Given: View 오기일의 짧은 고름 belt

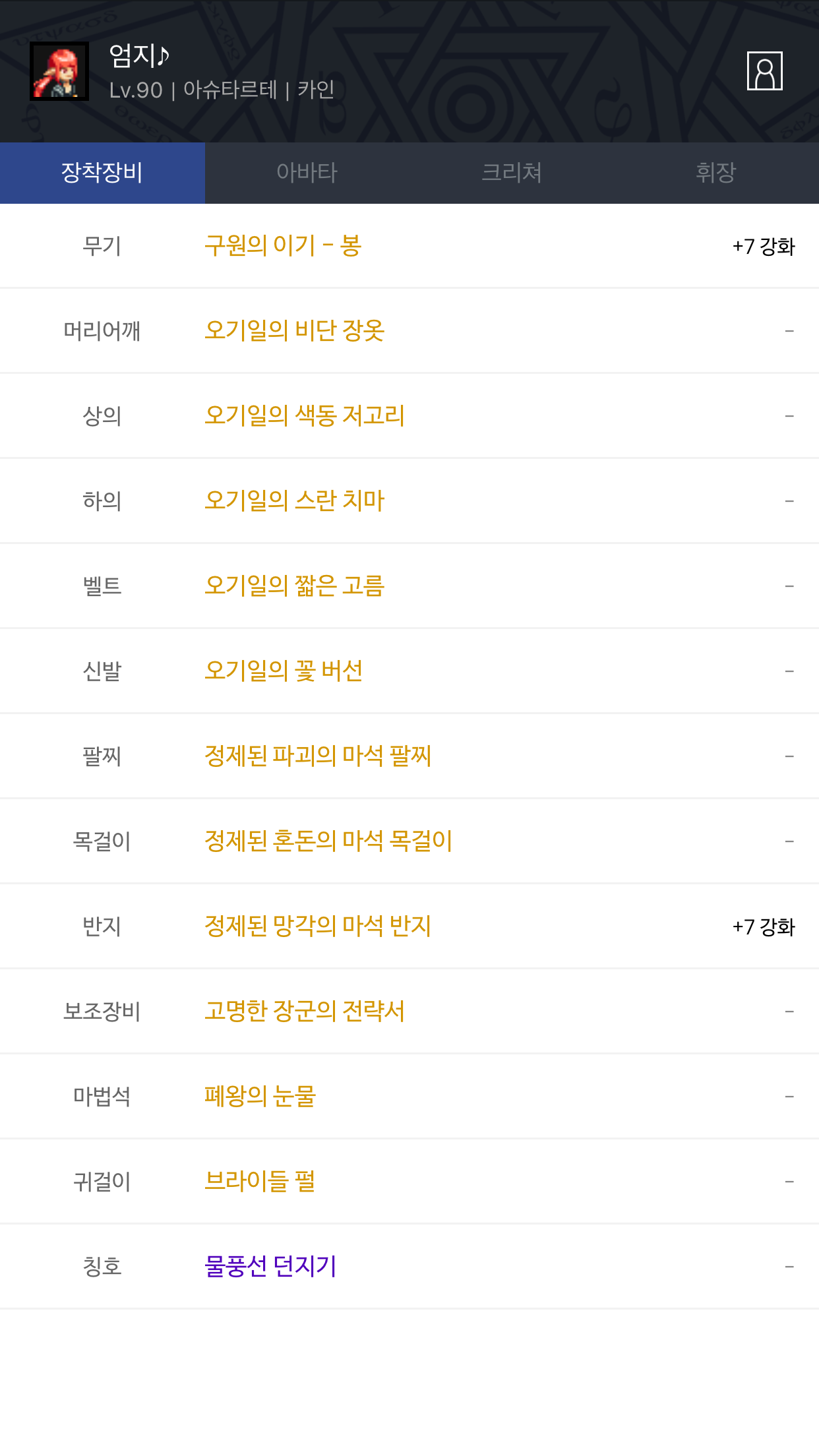Looking at the screenshot, I should 294,586.
